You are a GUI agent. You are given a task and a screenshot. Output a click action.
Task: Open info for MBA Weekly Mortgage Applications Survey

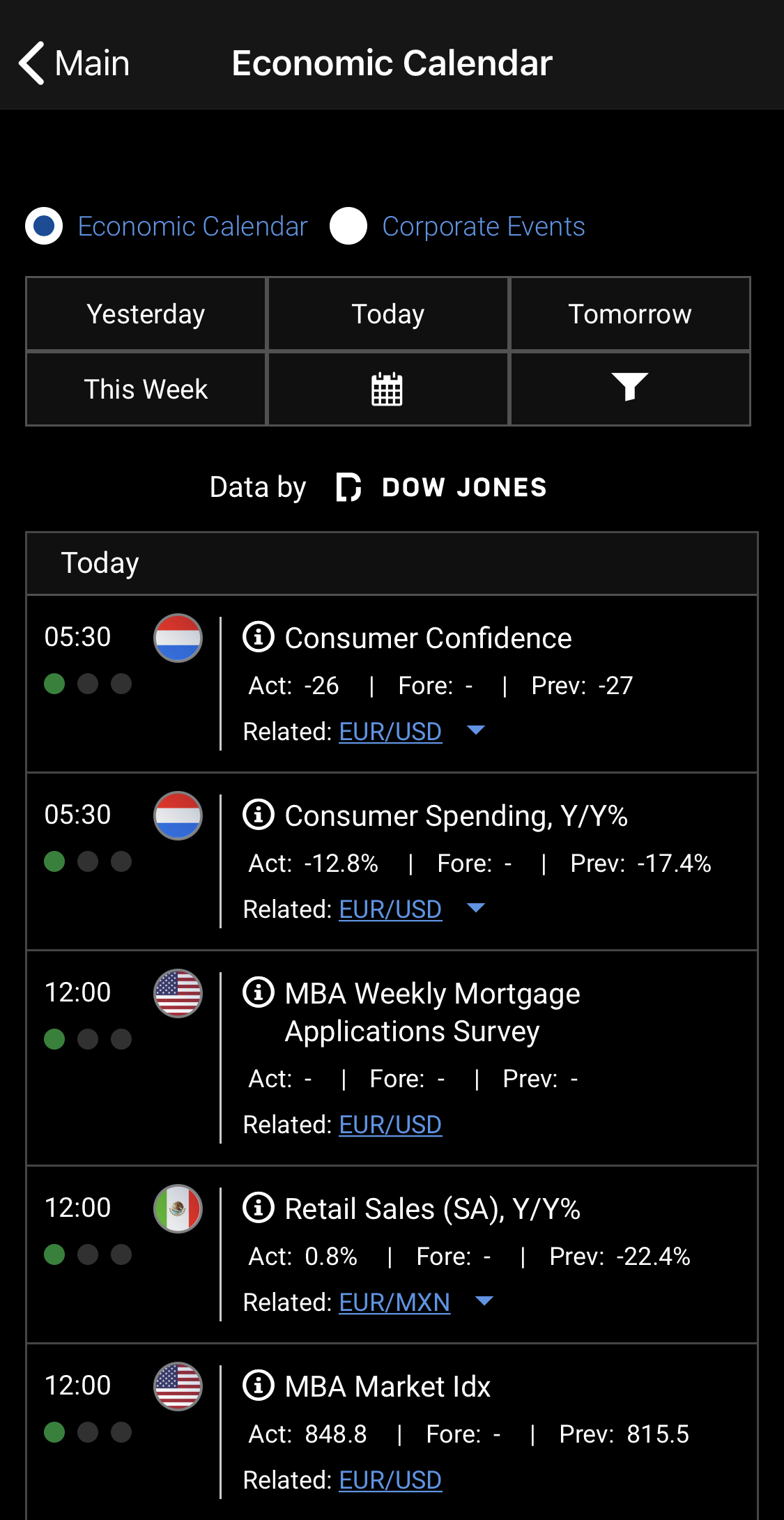[x=259, y=992]
